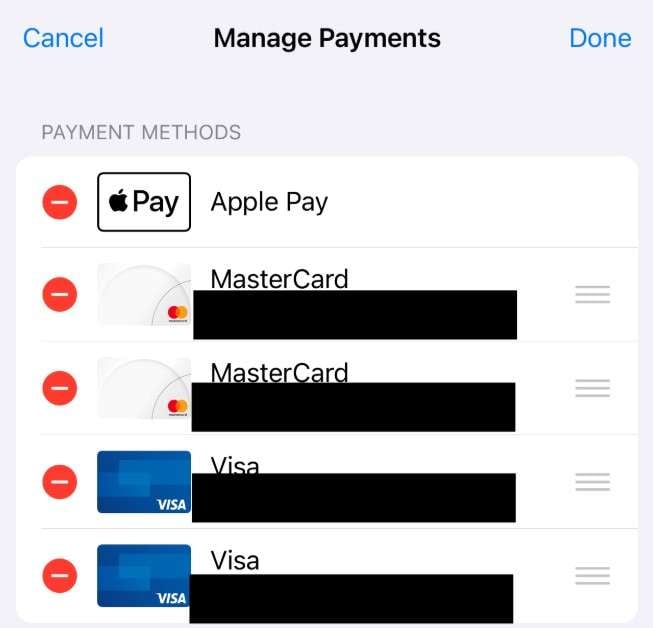653x628 pixels.
Task: Confirm changes with Done
Action: click(x=600, y=38)
